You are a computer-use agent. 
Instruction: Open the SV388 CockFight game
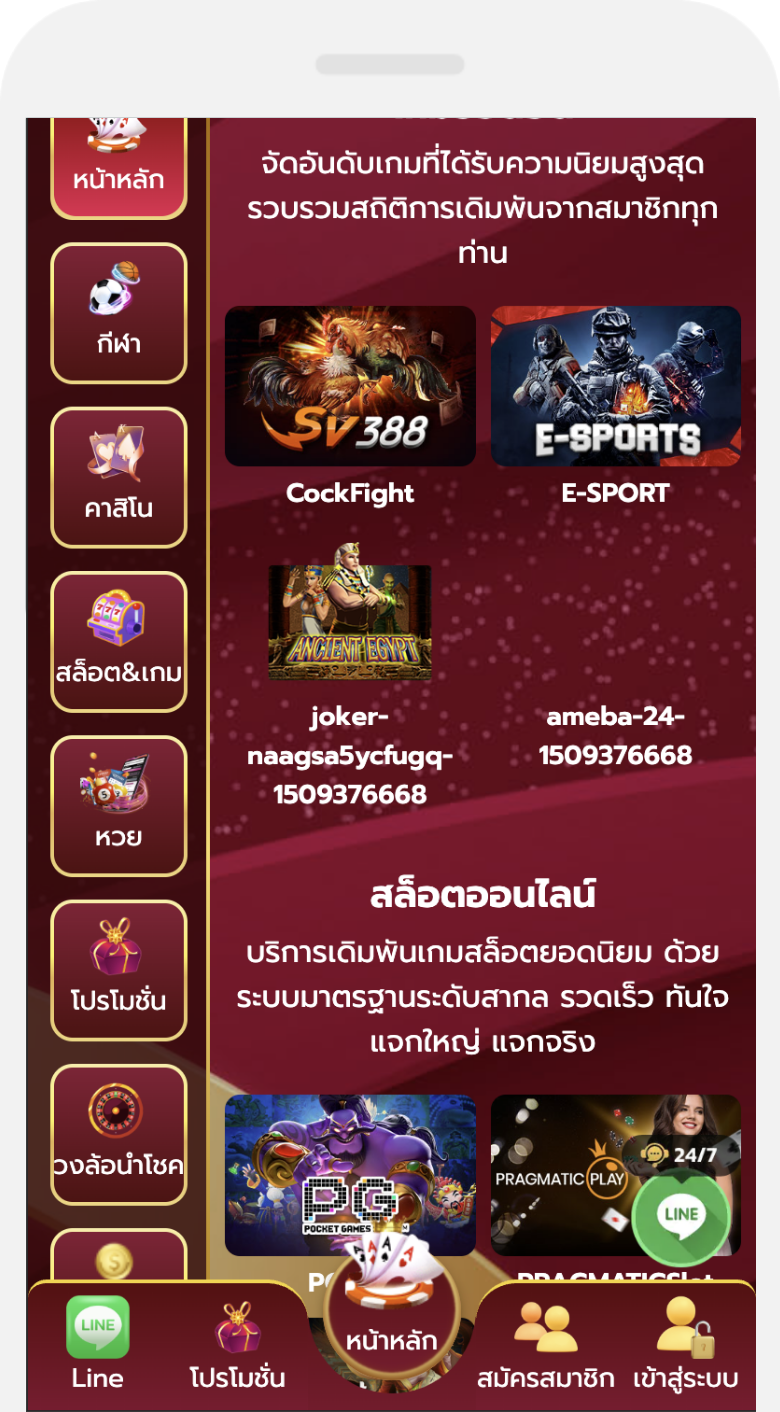coord(350,386)
